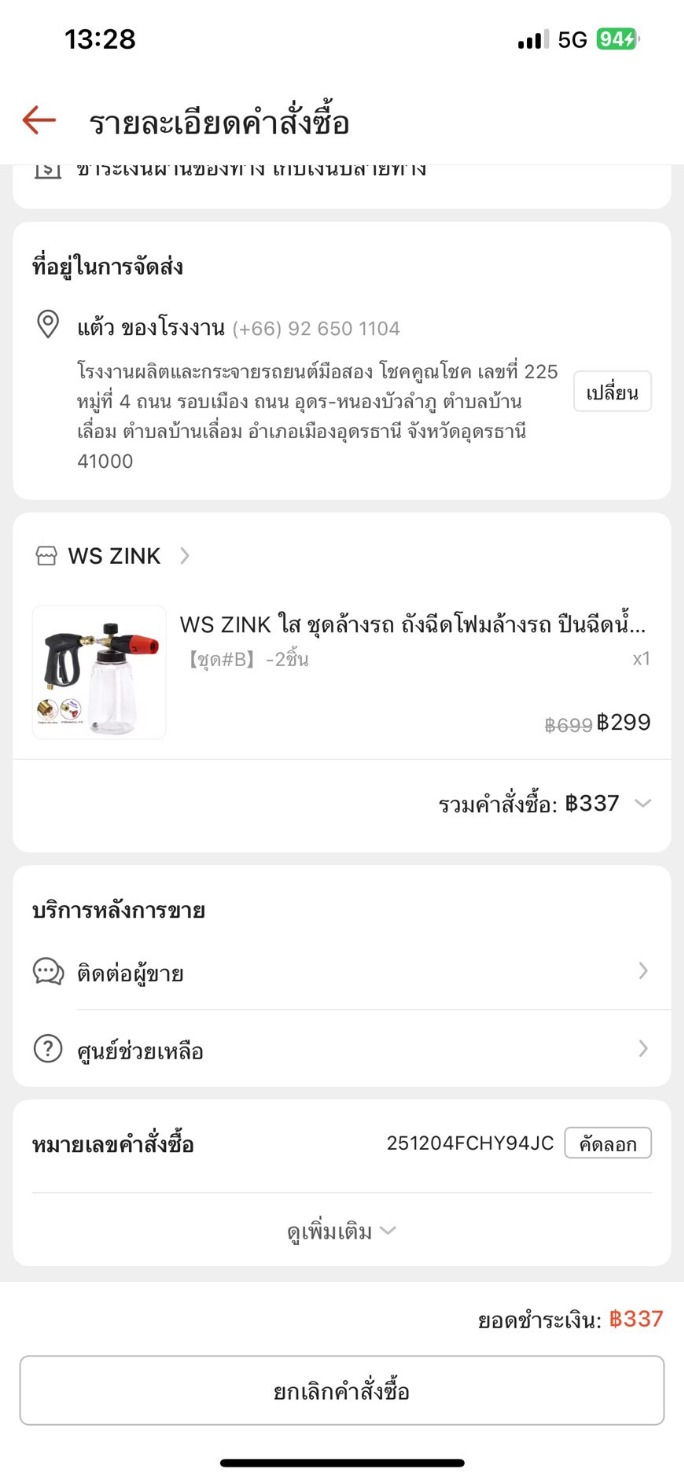Open the WS ZINK car wash product
684x1480 pixels.
pyautogui.click(x=411, y=626)
